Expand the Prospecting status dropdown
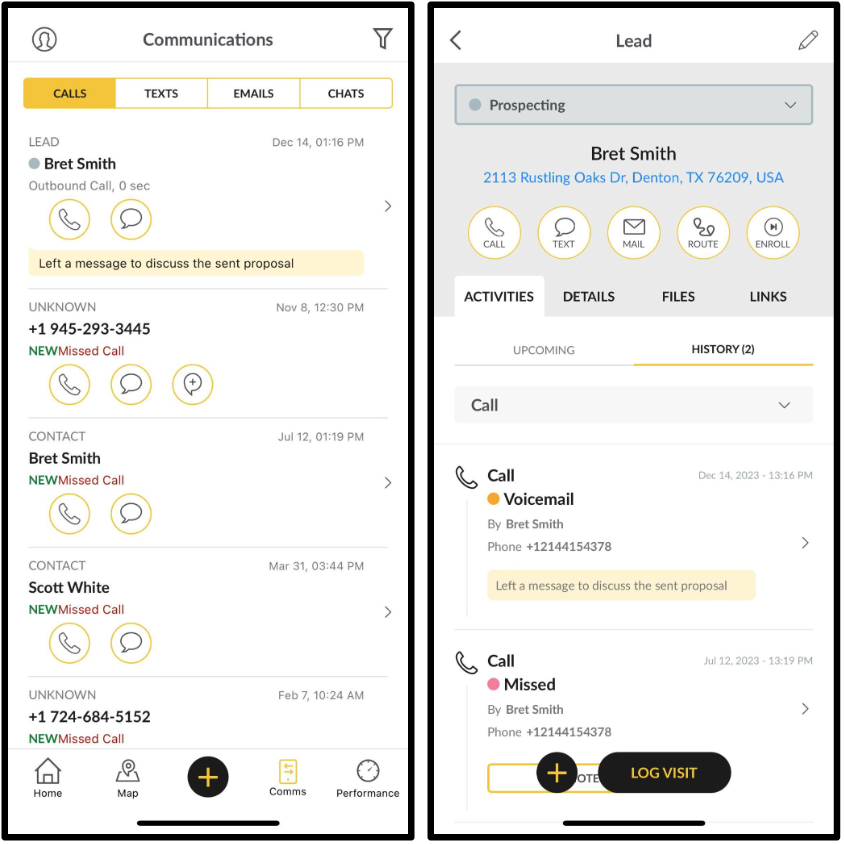Image resolution: width=844 pixels, height=844 pixels. [633, 105]
